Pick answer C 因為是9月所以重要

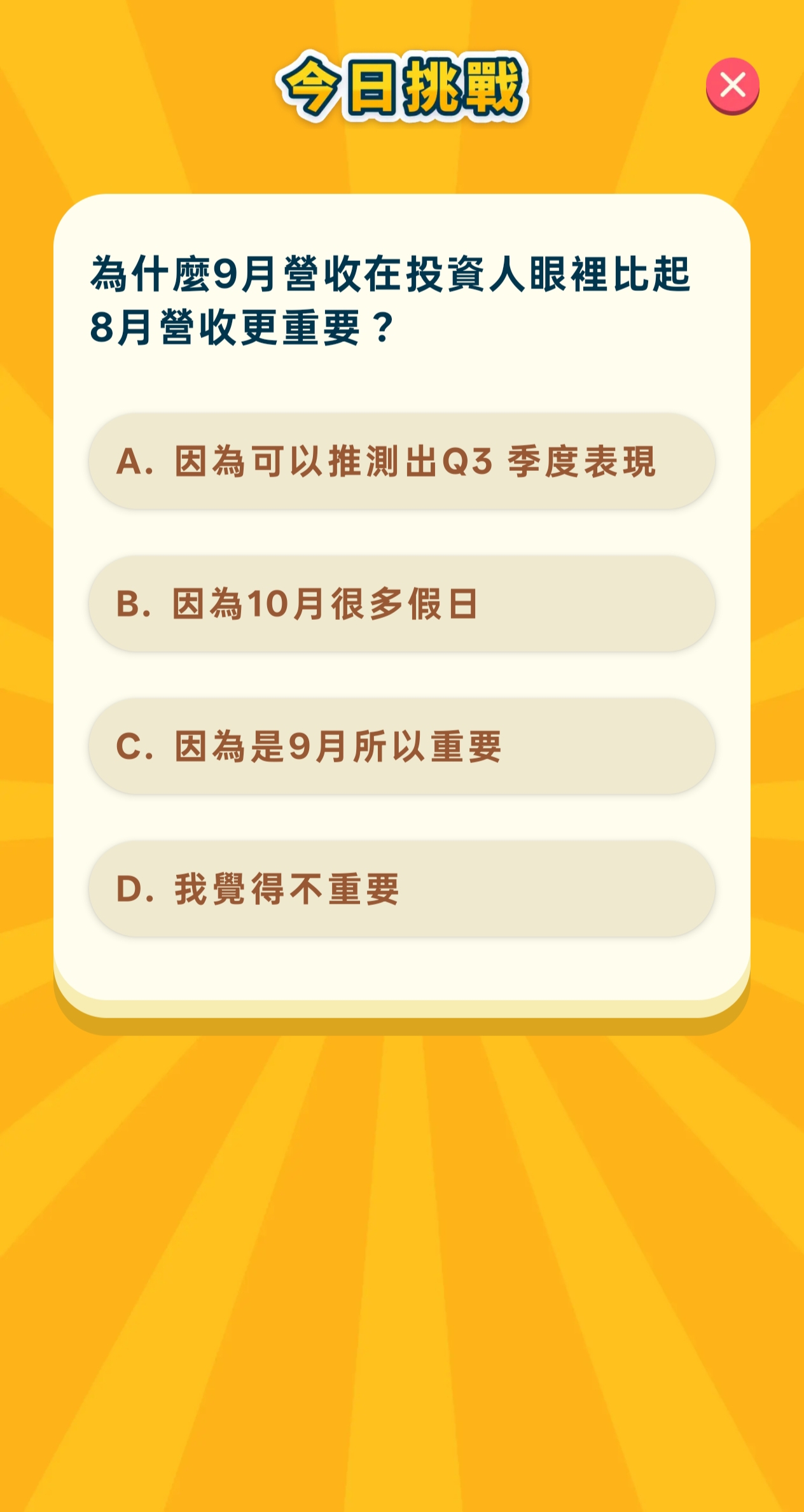tap(401, 746)
